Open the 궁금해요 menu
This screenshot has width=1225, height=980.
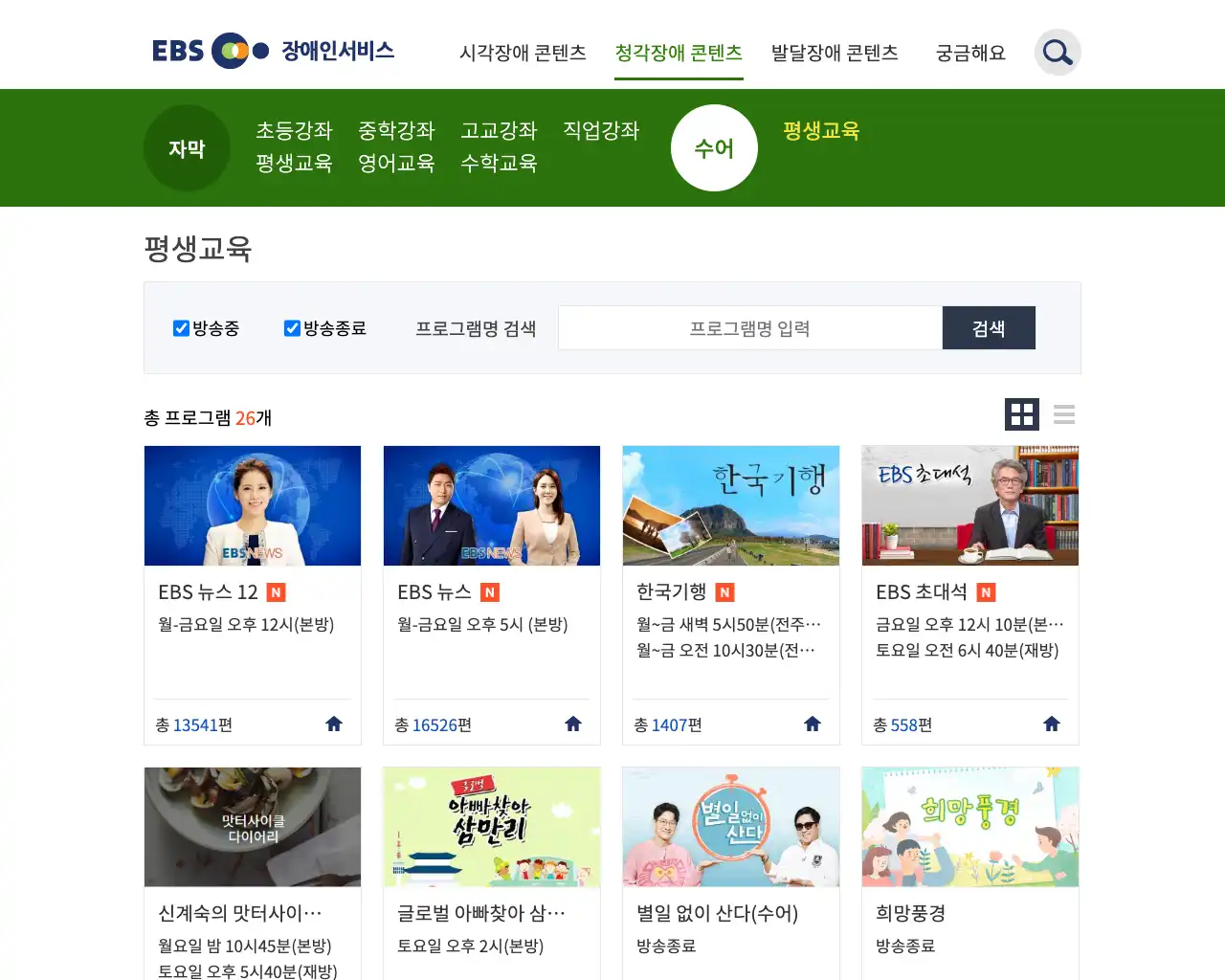coord(970,53)
